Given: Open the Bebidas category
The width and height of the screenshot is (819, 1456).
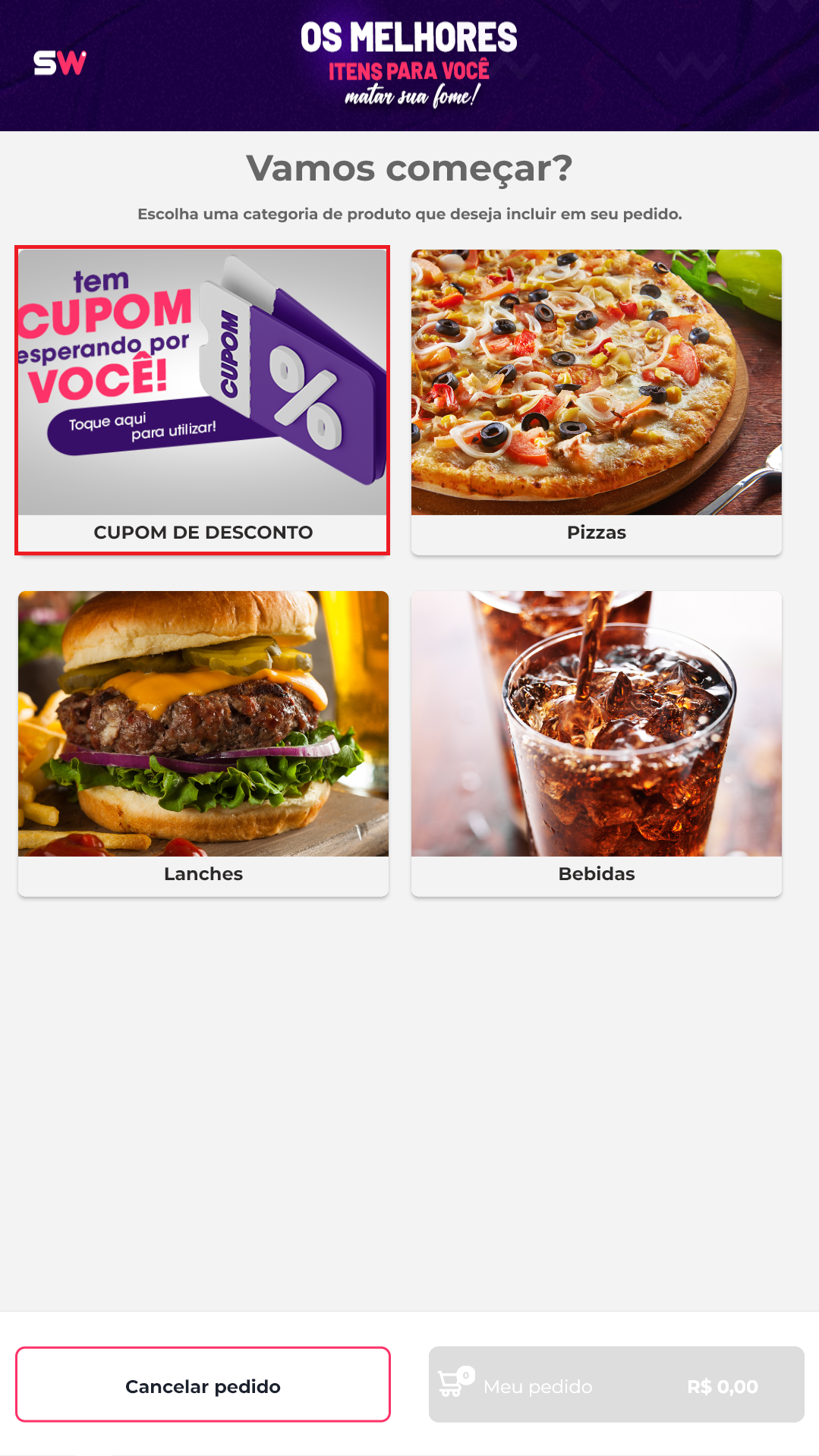Looking at the screenshot, I should [596, 743].
